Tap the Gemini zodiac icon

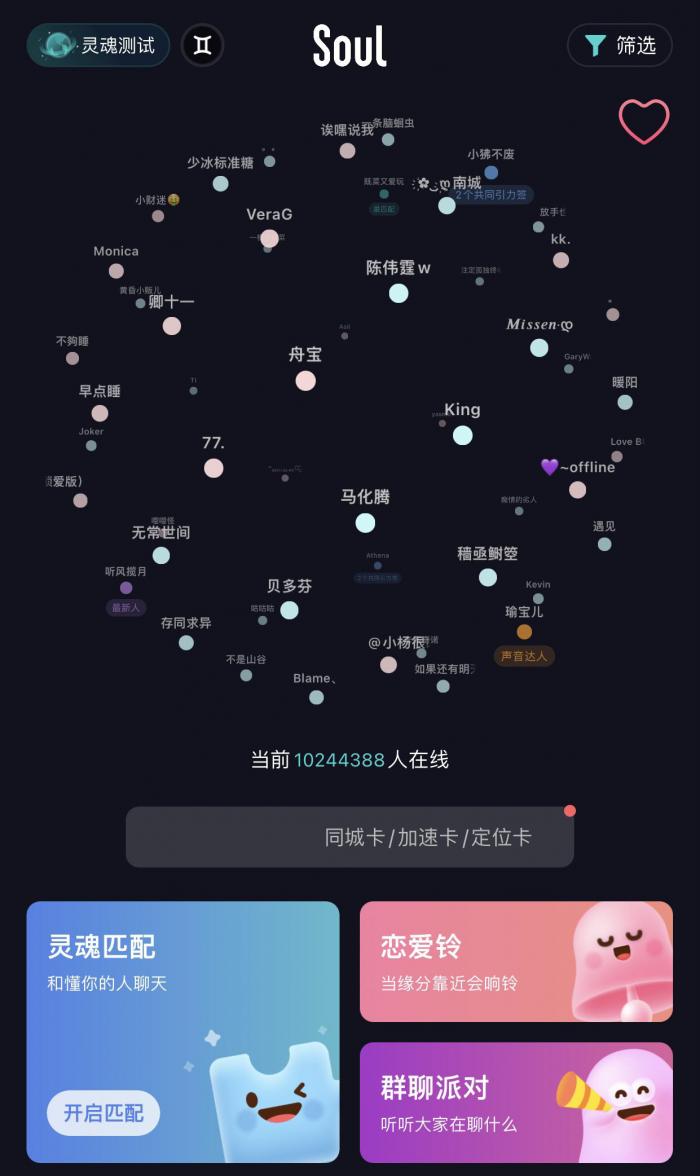pyautogui.click(x=203, y=46)
